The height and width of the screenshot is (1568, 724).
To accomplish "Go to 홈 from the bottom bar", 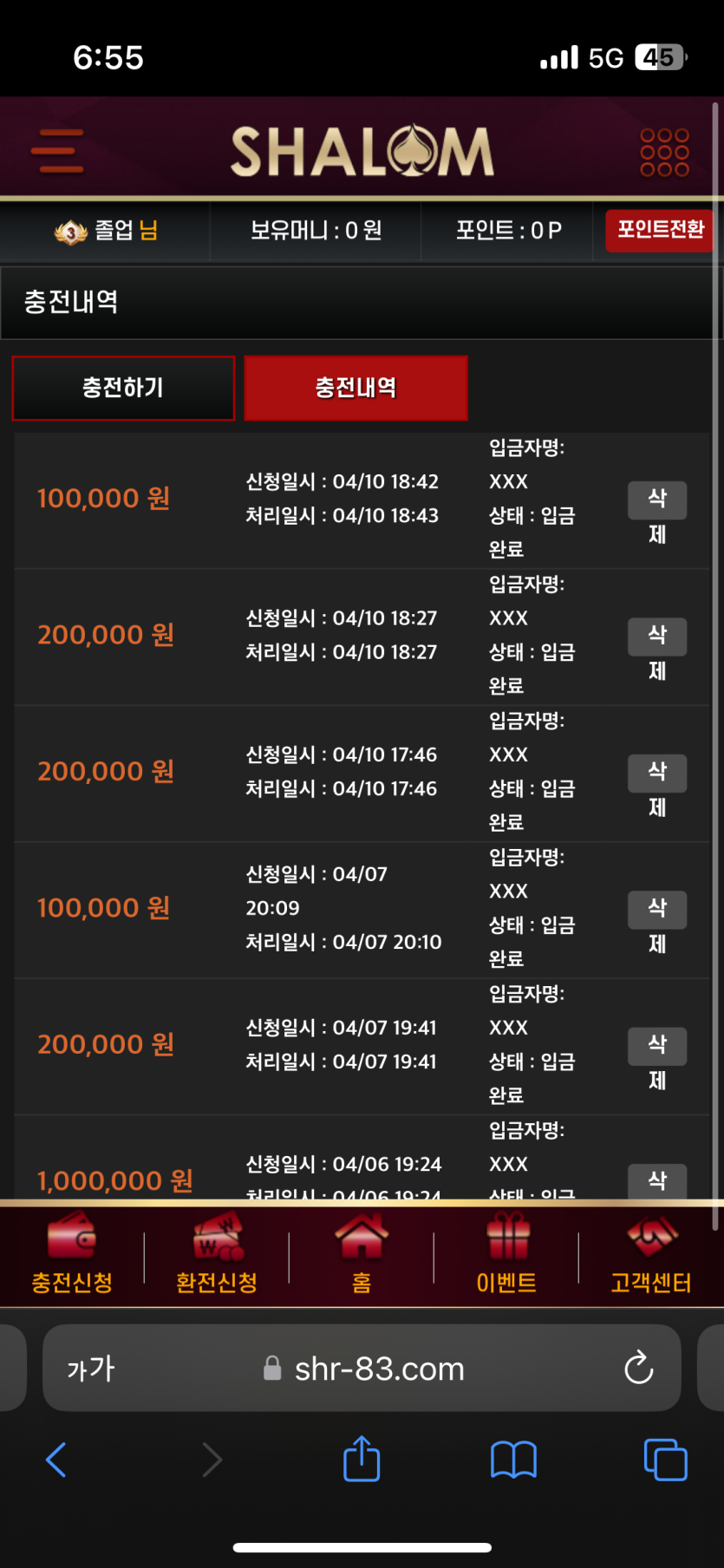I will coord(362,1254).
